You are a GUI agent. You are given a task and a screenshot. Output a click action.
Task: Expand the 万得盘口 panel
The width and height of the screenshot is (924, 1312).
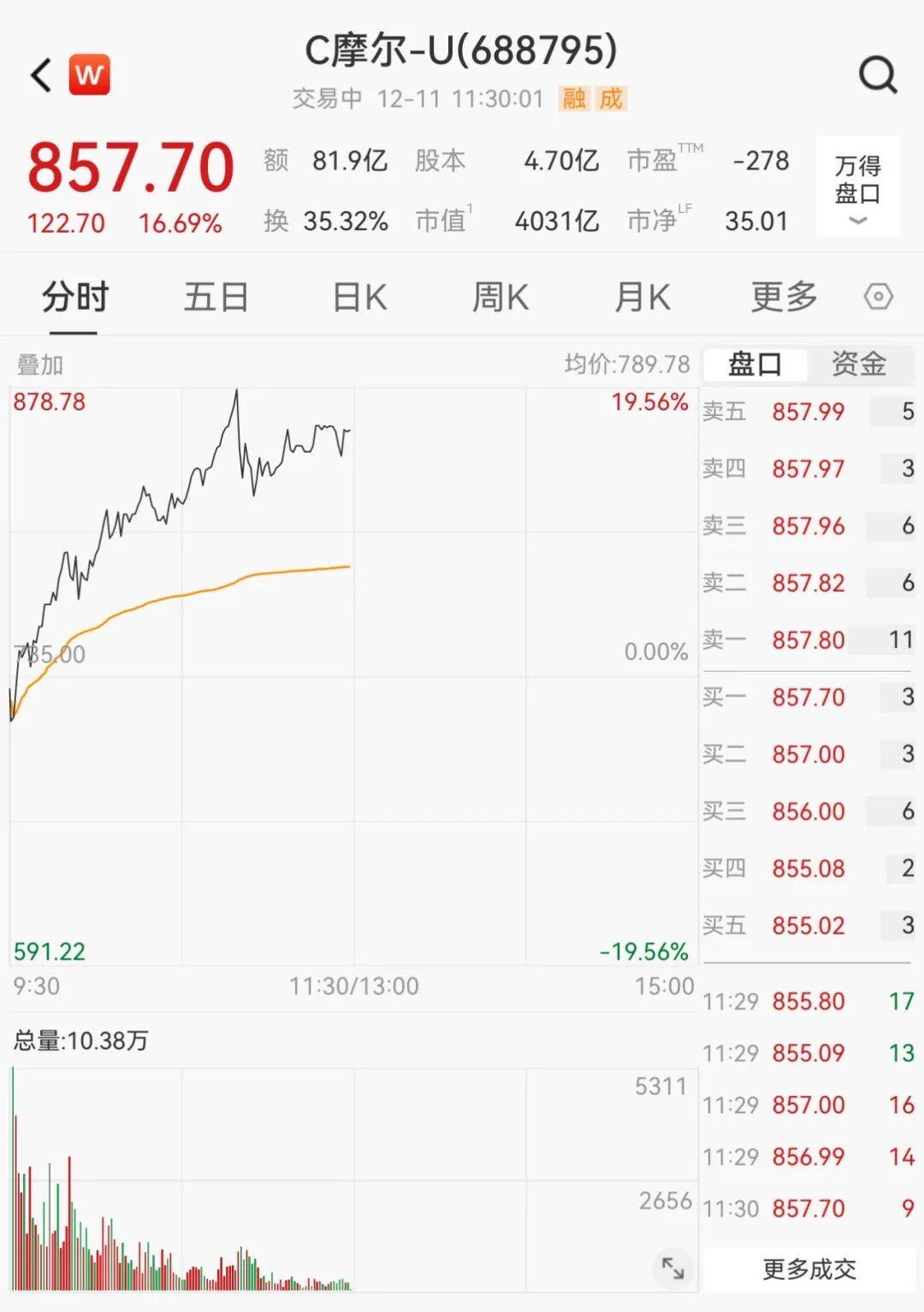pos(857,187)
